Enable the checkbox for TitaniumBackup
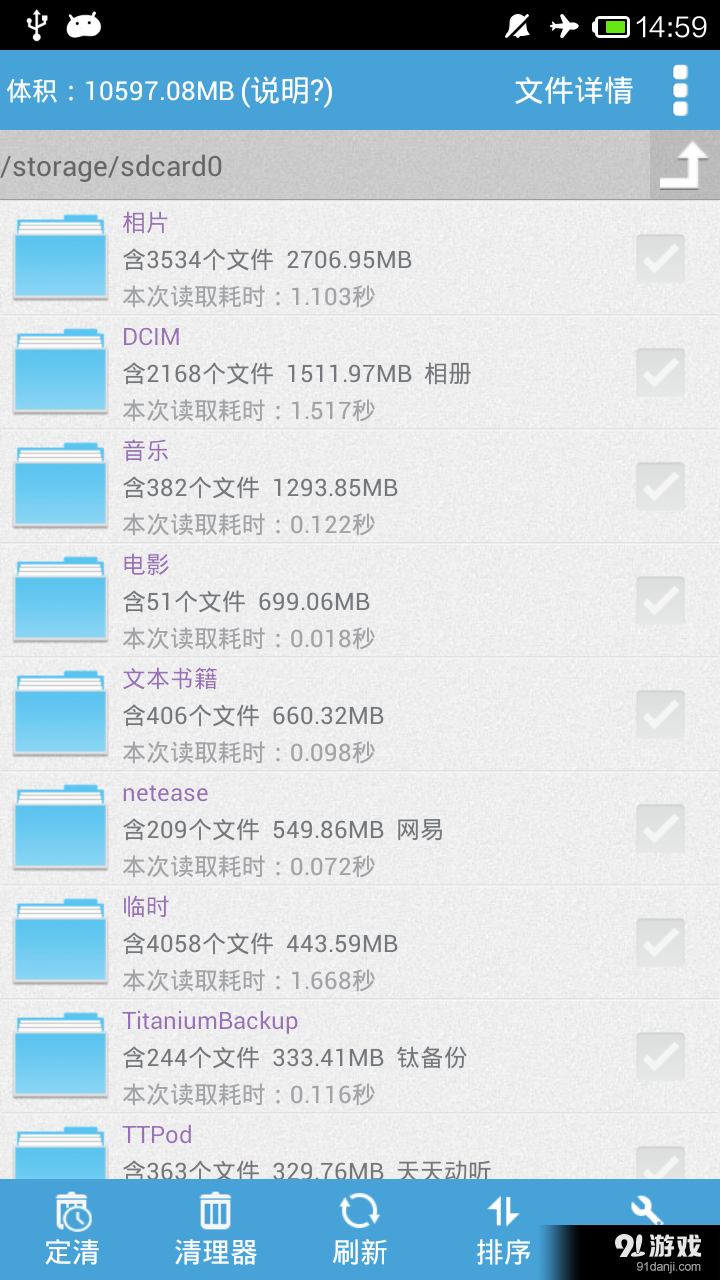The width and height of the screenshot is (720, 1280). point(662,1055)
